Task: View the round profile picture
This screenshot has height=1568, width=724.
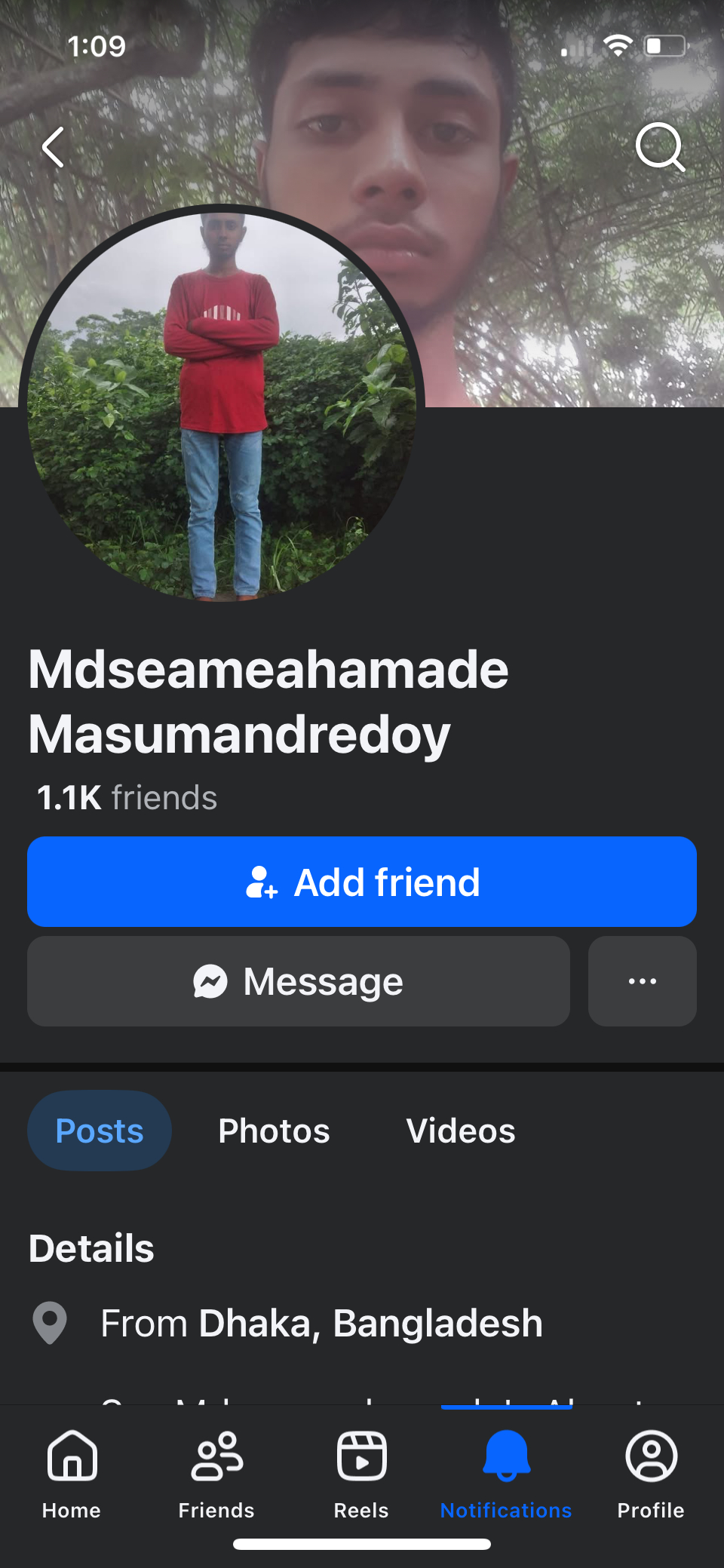Action: click(222, 403)
